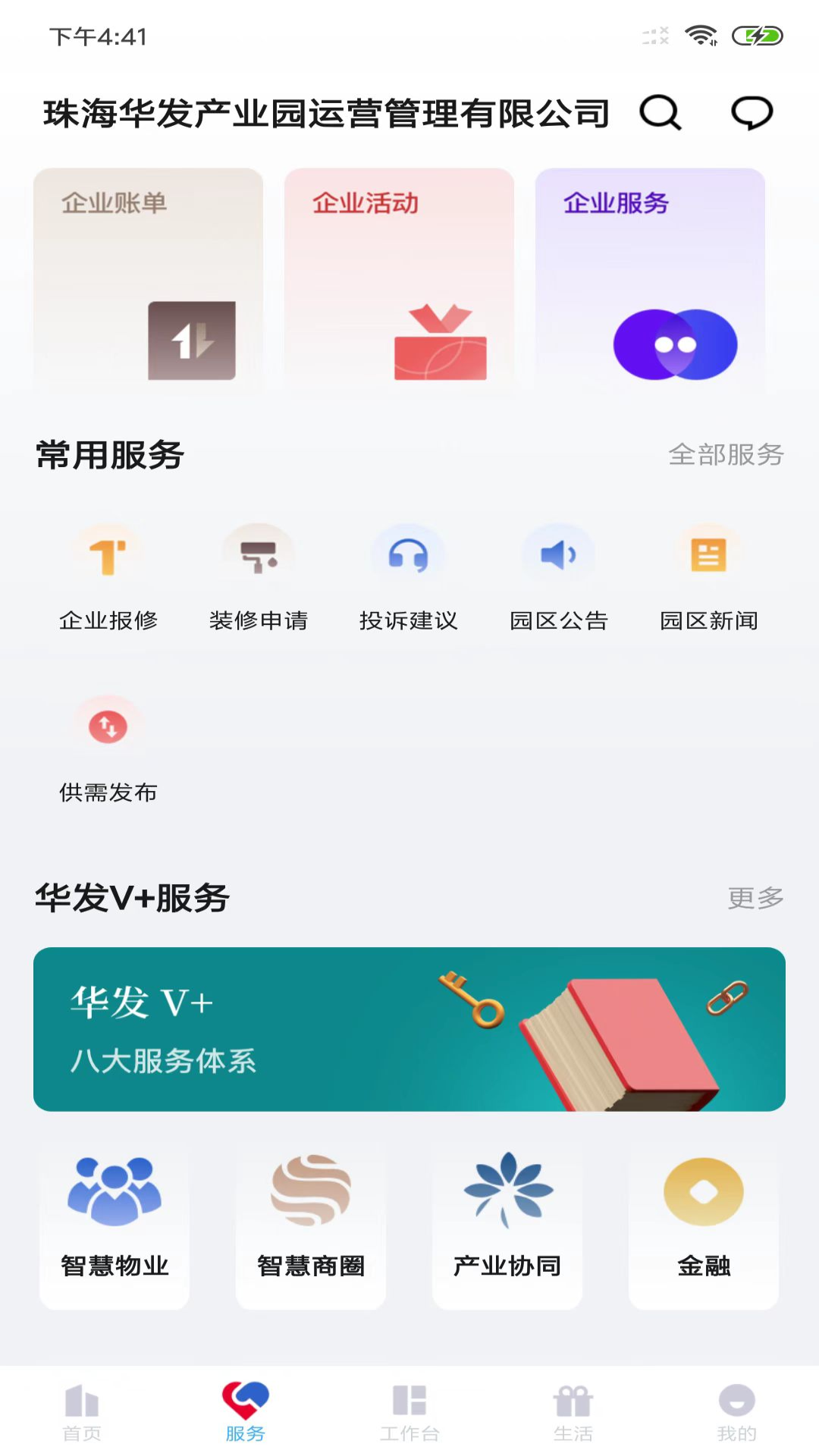
Task: Switch to the 工作台 tab
Action: 409,1412
